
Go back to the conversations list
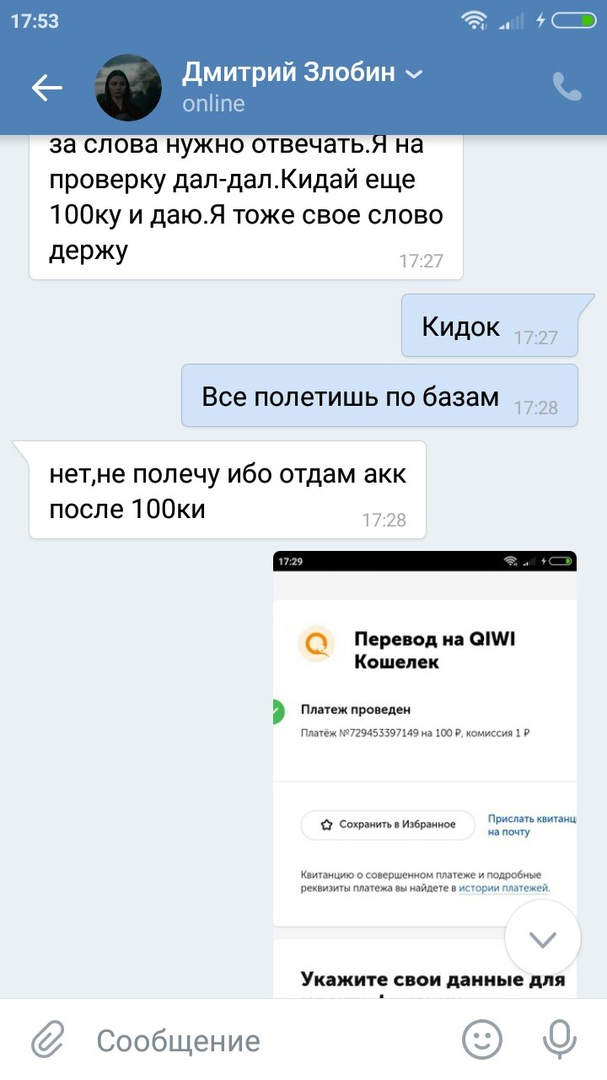click(x=46, y=88)
